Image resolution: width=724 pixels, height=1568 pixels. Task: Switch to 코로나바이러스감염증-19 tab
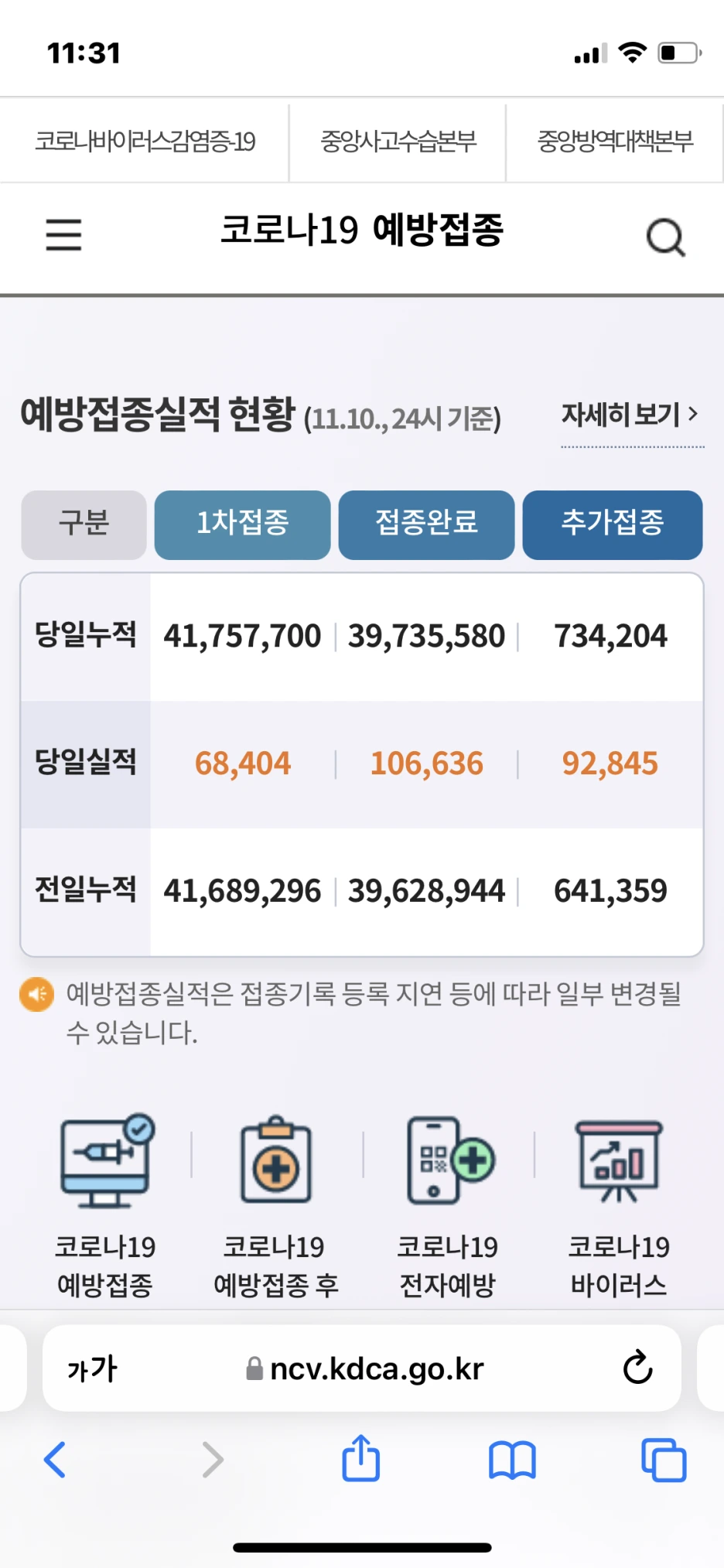[145, 142]
